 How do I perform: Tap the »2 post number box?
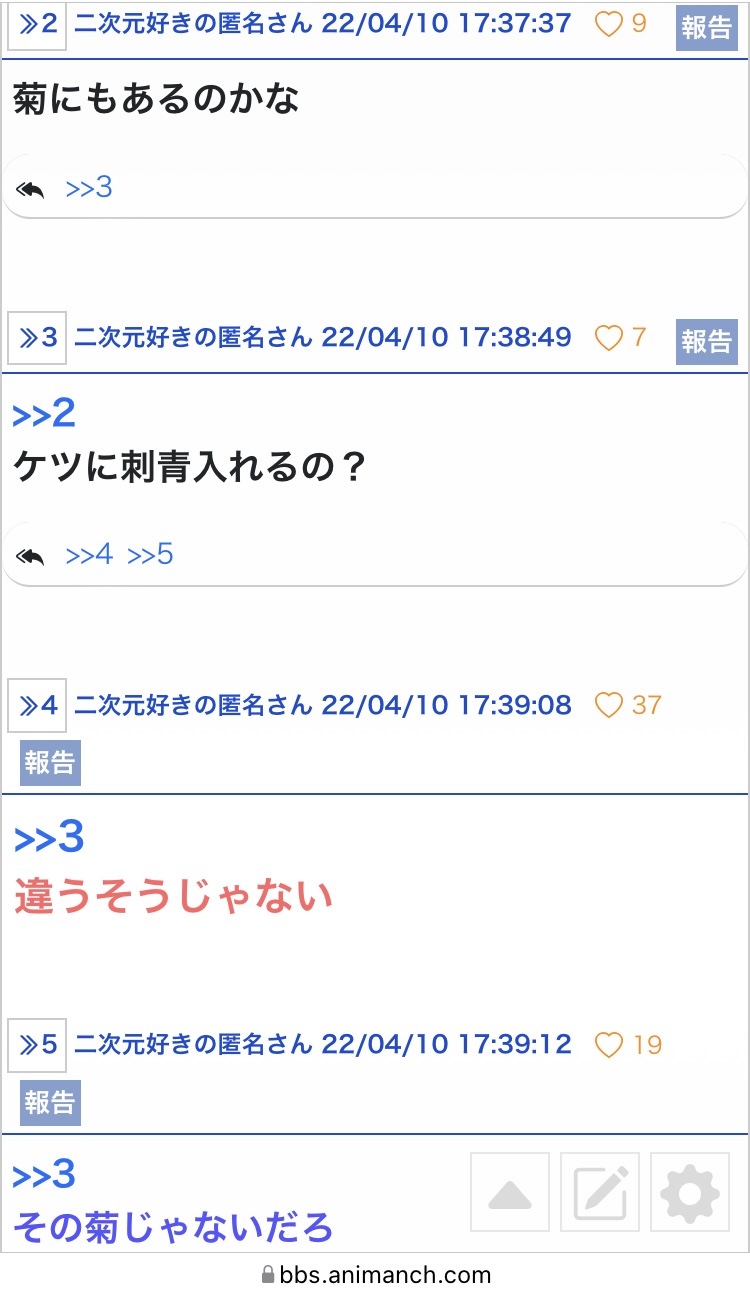tap(37, 25)
